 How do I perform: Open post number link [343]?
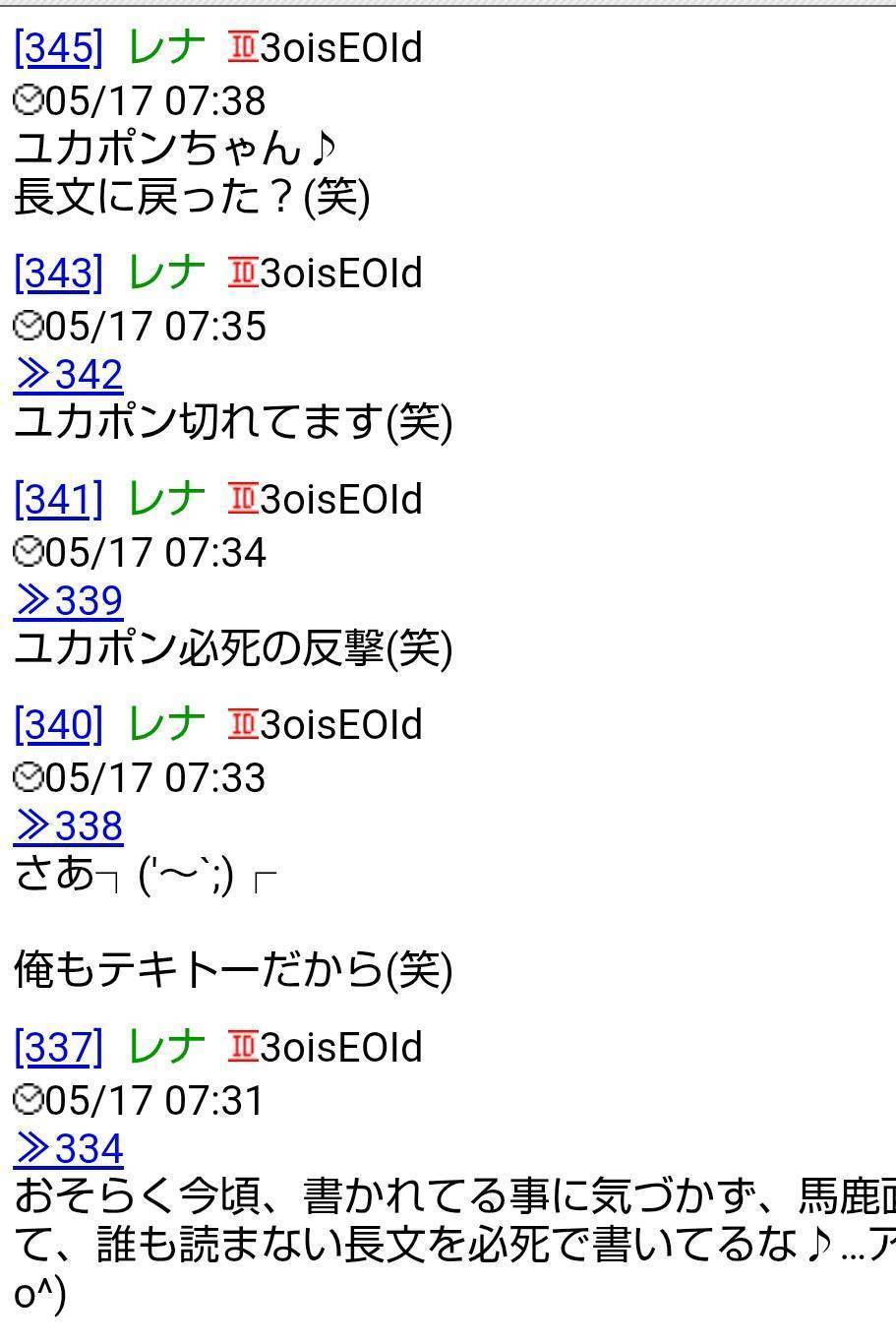click(58, 273)
